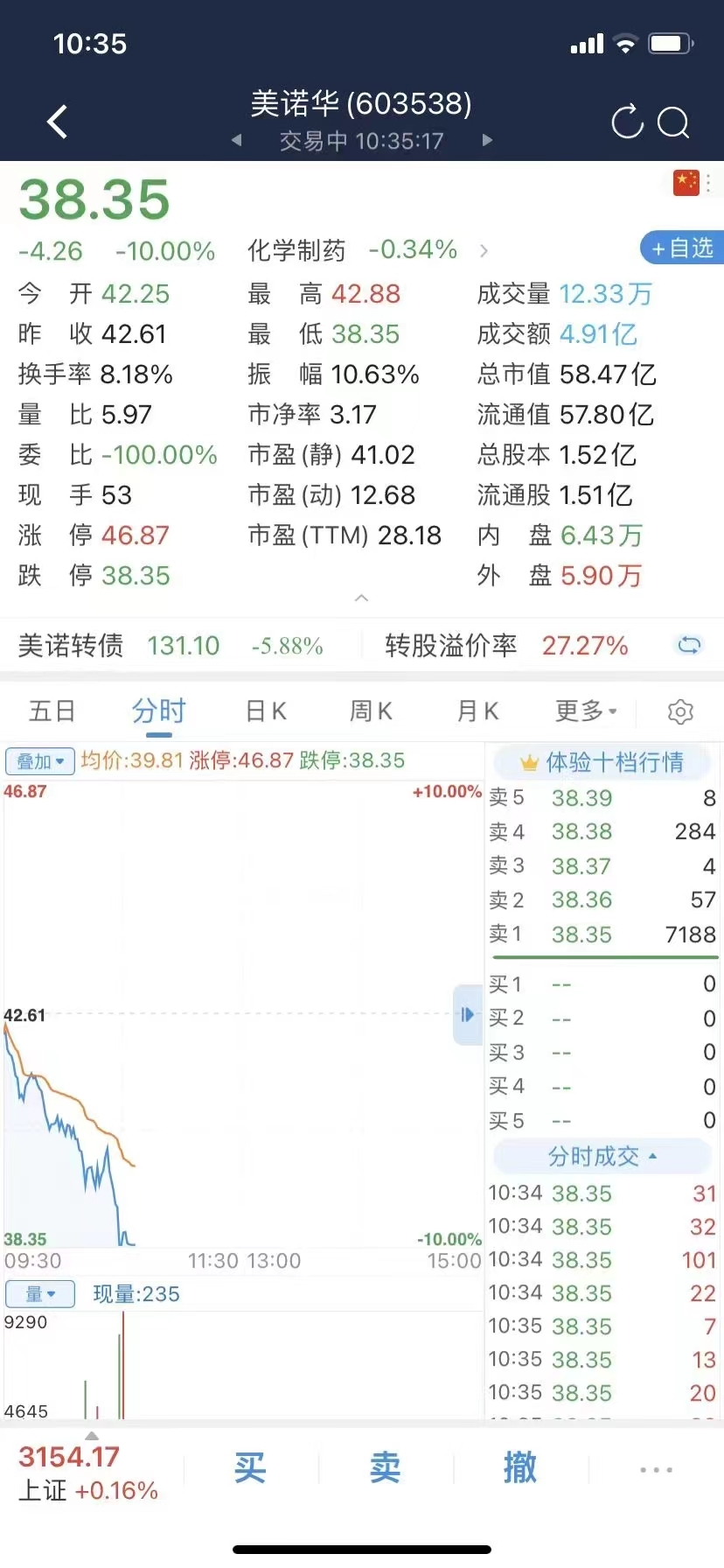Collapse the quote details panel
Viewport: 724px width, 1568px height.
pyautogui.click(x=361, y=598)
